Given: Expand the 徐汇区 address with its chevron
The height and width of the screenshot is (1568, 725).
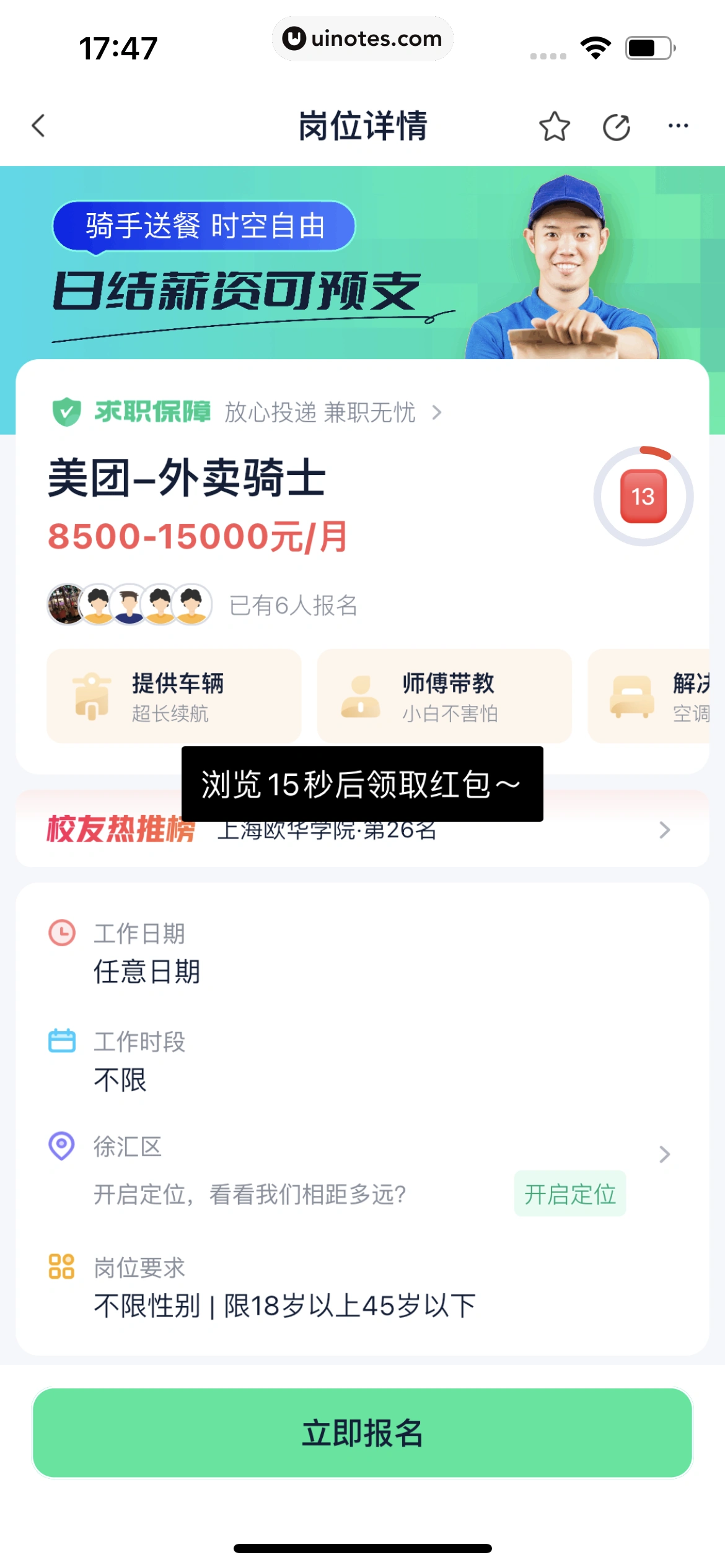Looking at the screenshot, I should (x=664, y=1153).
